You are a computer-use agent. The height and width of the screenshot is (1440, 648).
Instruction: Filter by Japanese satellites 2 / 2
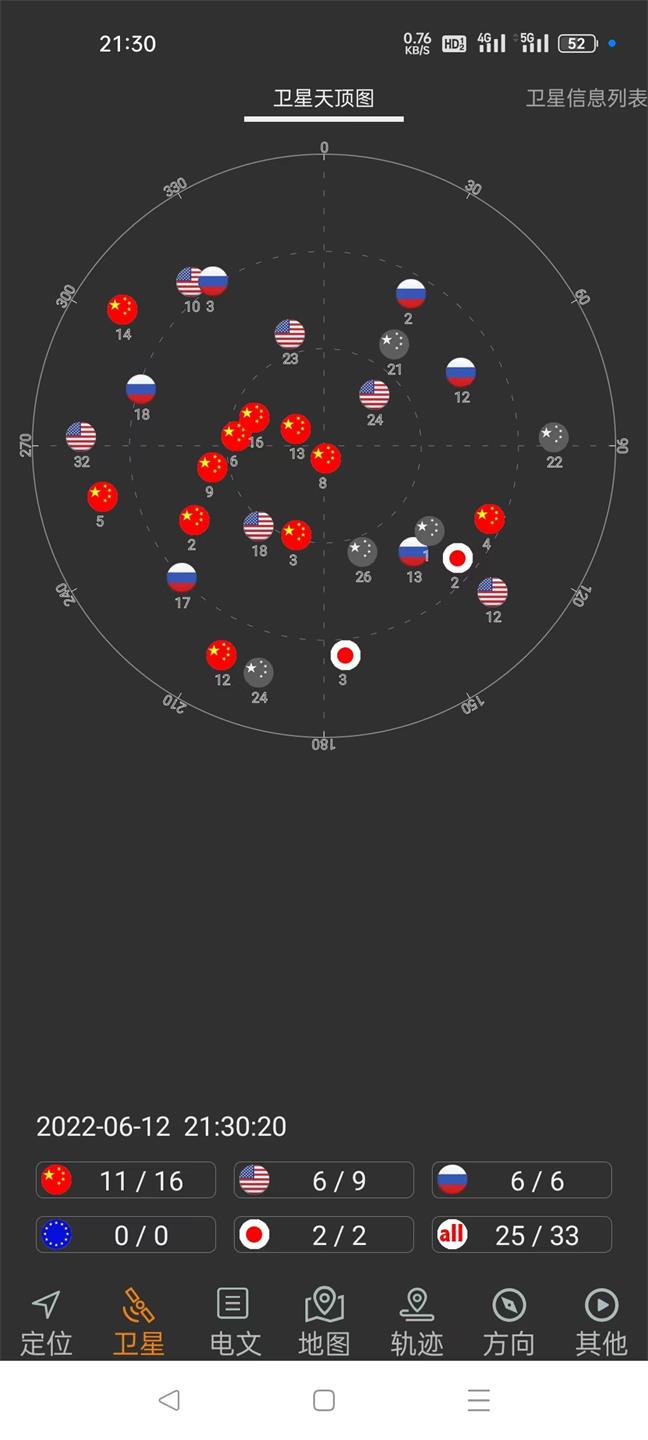[x=324, y=1235]
